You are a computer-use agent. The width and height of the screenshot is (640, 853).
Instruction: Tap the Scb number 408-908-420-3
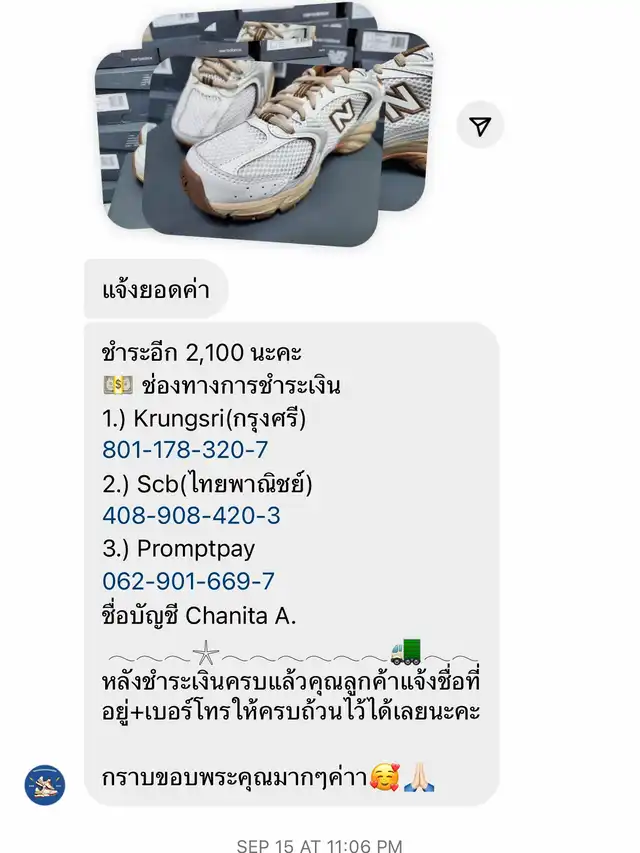point(191,516)
